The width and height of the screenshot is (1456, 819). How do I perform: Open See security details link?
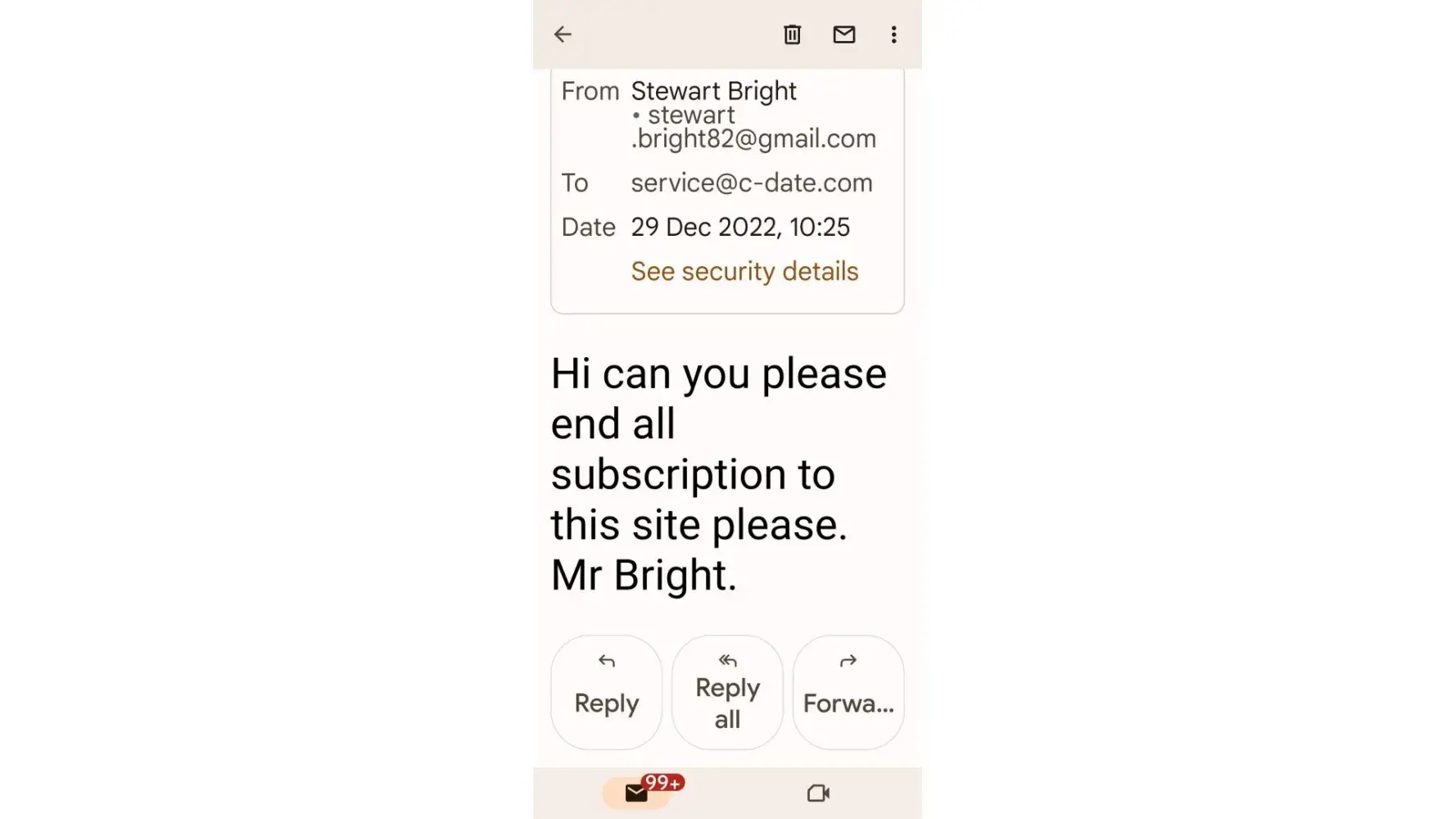coord(744,271)
